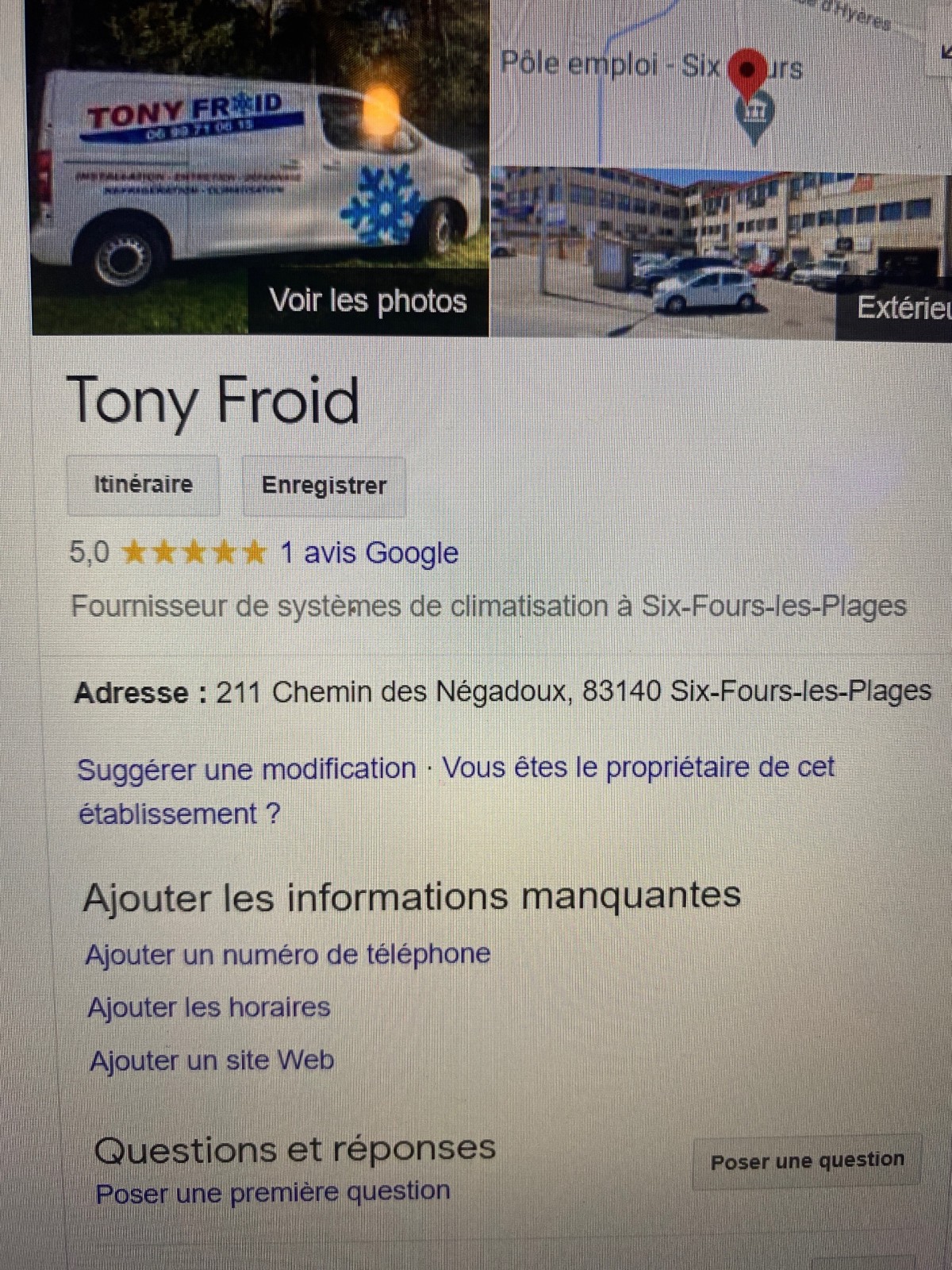Select Suggérer une modification link

(x=247, y=769)
